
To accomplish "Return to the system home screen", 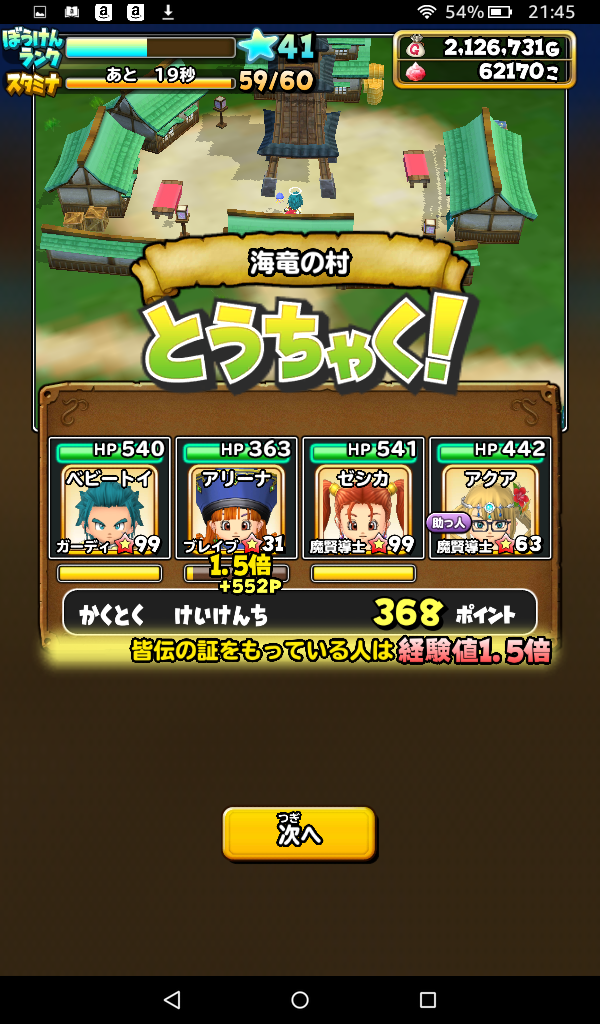I will tap(300, 999).
